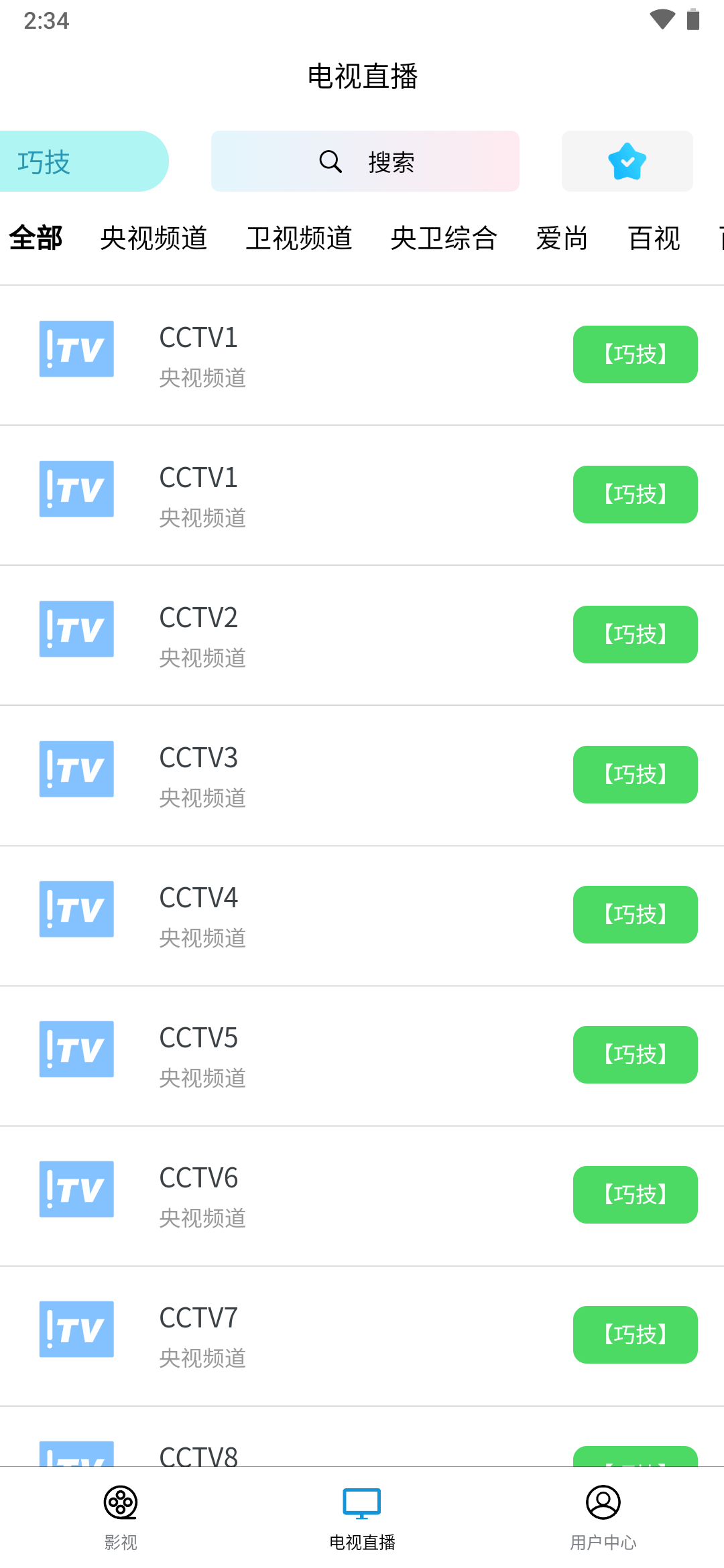The height and width of the screenshot is (1568, 724).
Task: Select the 百视 category tab
Action: (652, 238)
